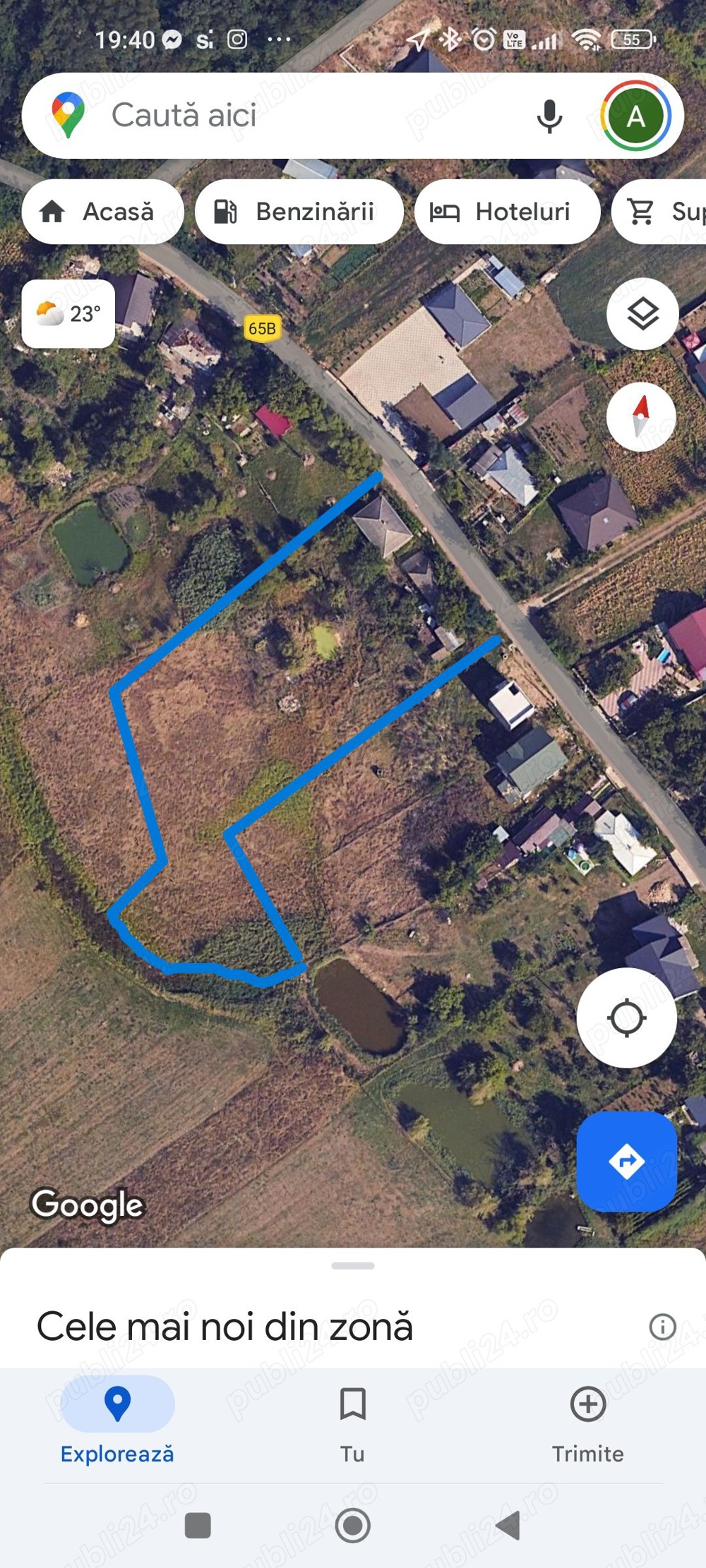This screenshot has width=706, height=1568.
Task: Search for Benzinării nearby
Action: click(x=299, y=212)
